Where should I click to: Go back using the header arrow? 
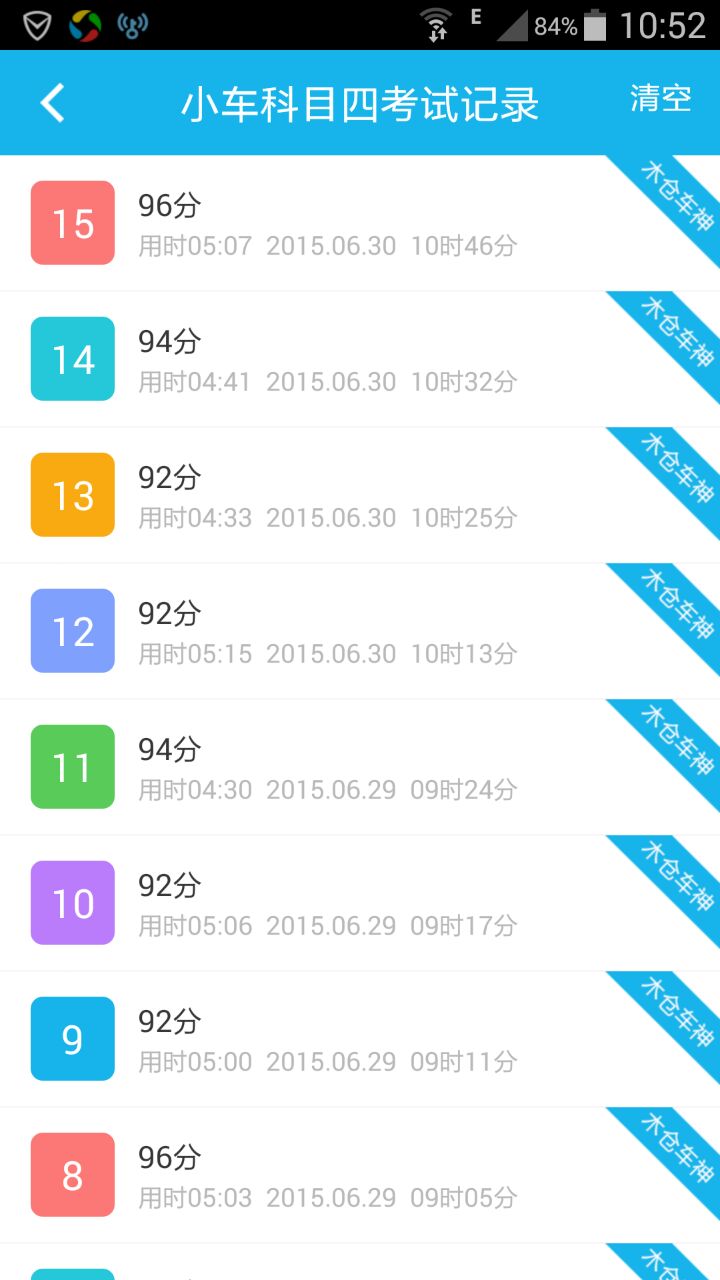pyautogui.click(x=52, y=103)
